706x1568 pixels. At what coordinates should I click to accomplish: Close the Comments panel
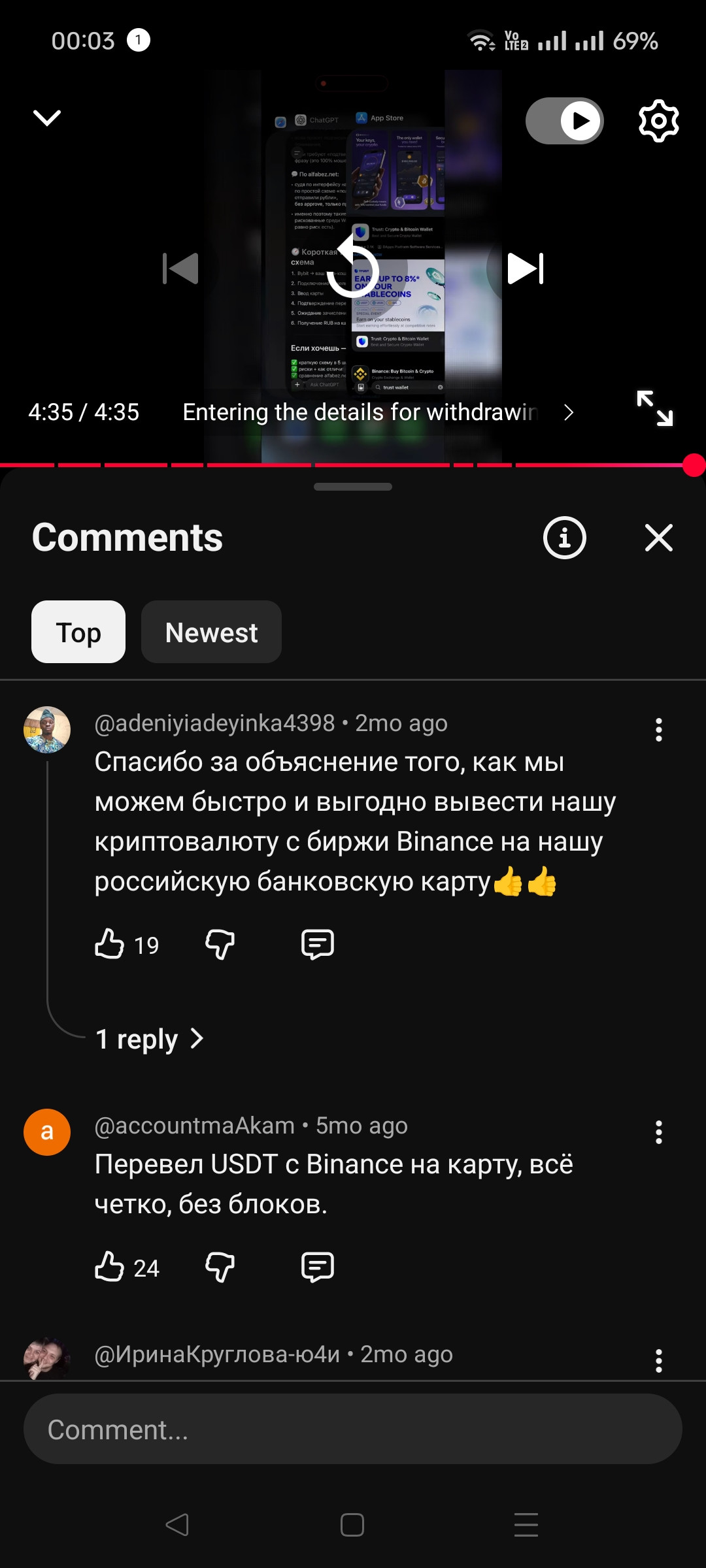tap(659, 538)
